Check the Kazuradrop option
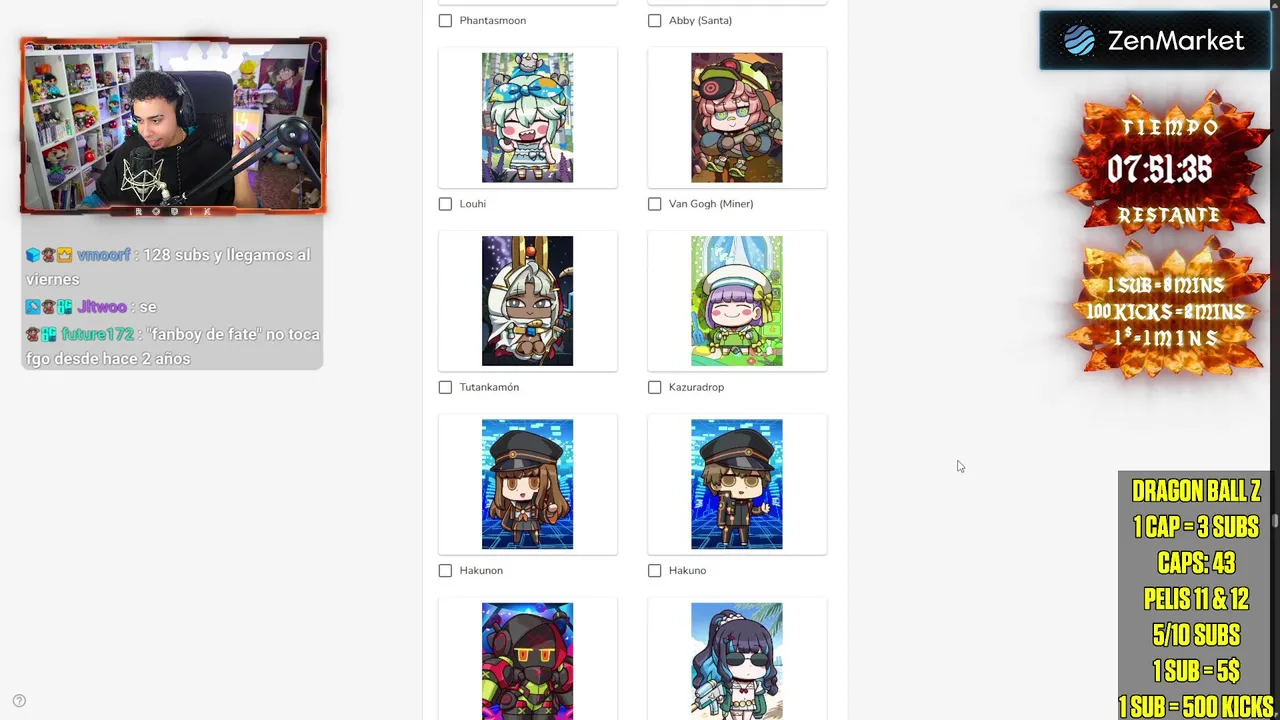The height and width of the screenshot is (720, 1280). [654, 387]
